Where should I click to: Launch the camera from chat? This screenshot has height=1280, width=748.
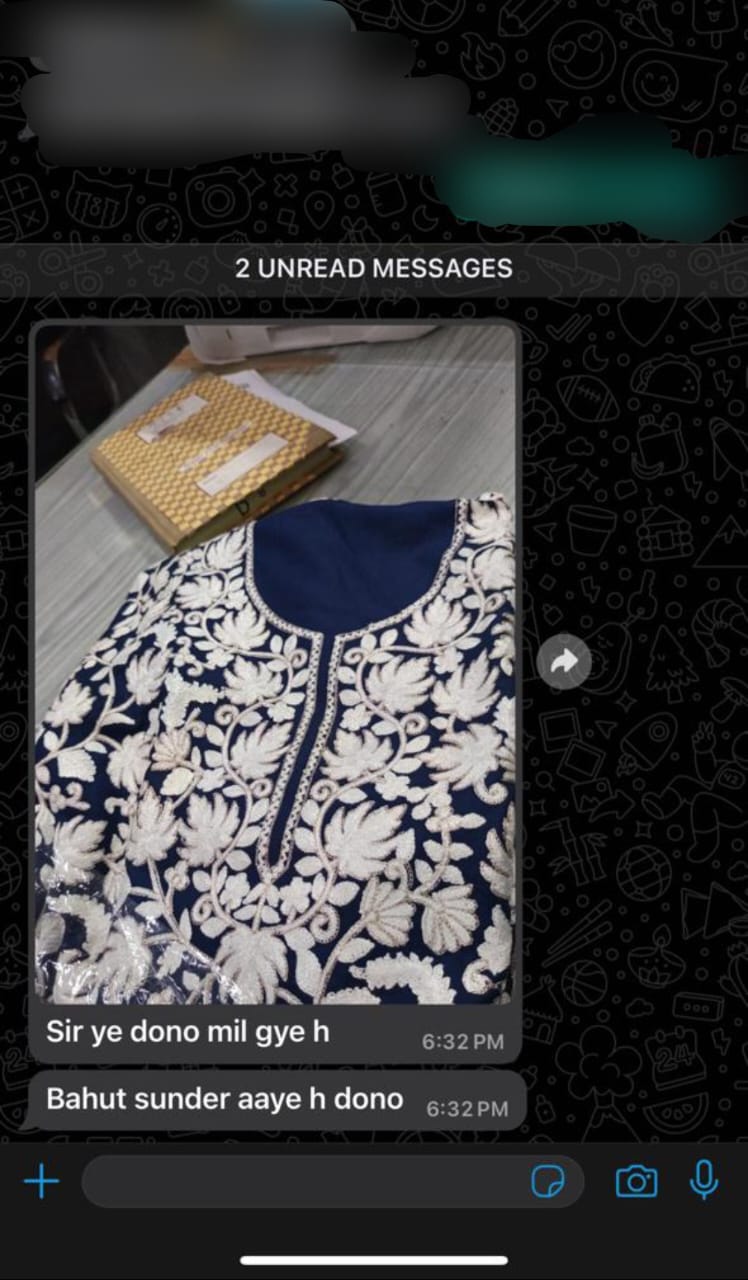pos(636,1182)
